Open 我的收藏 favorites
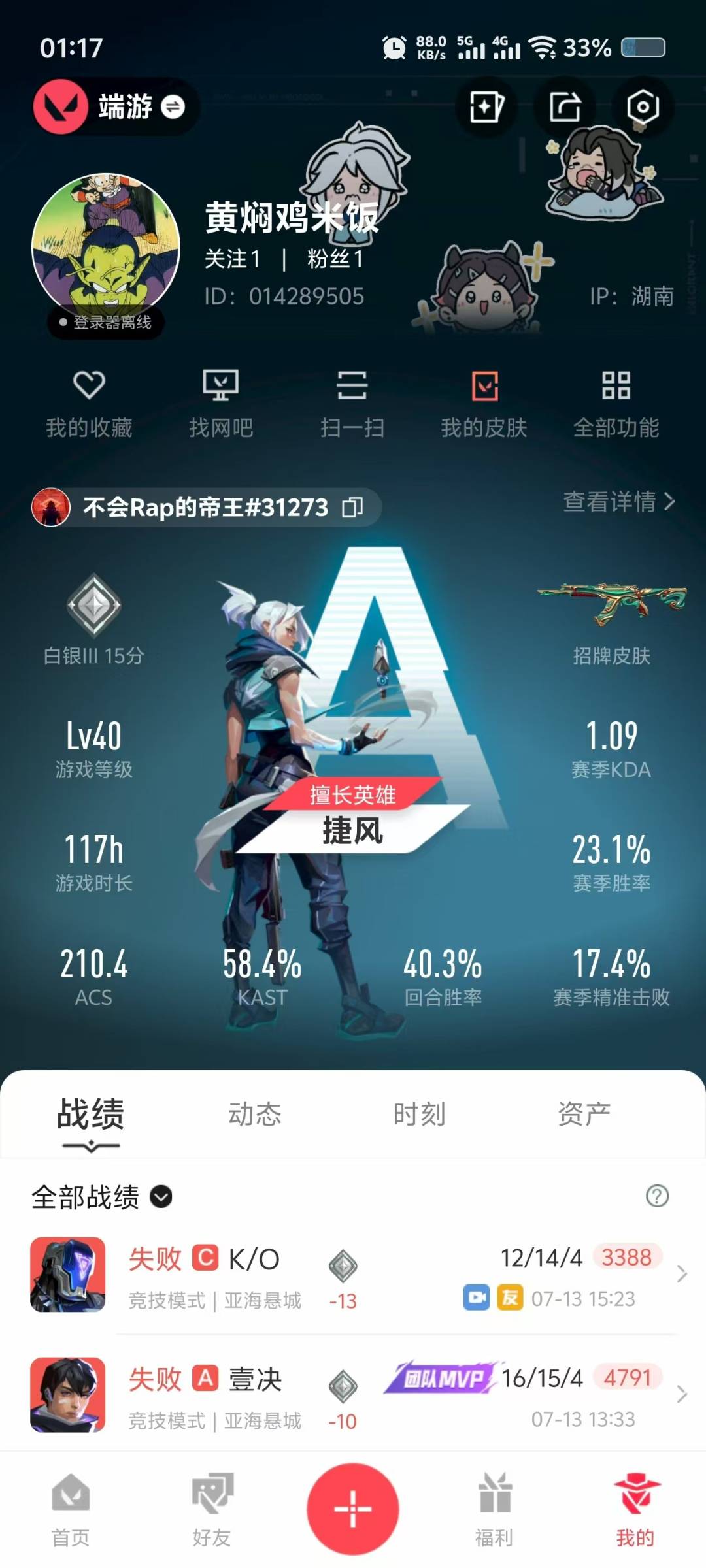 coord(89,404)
